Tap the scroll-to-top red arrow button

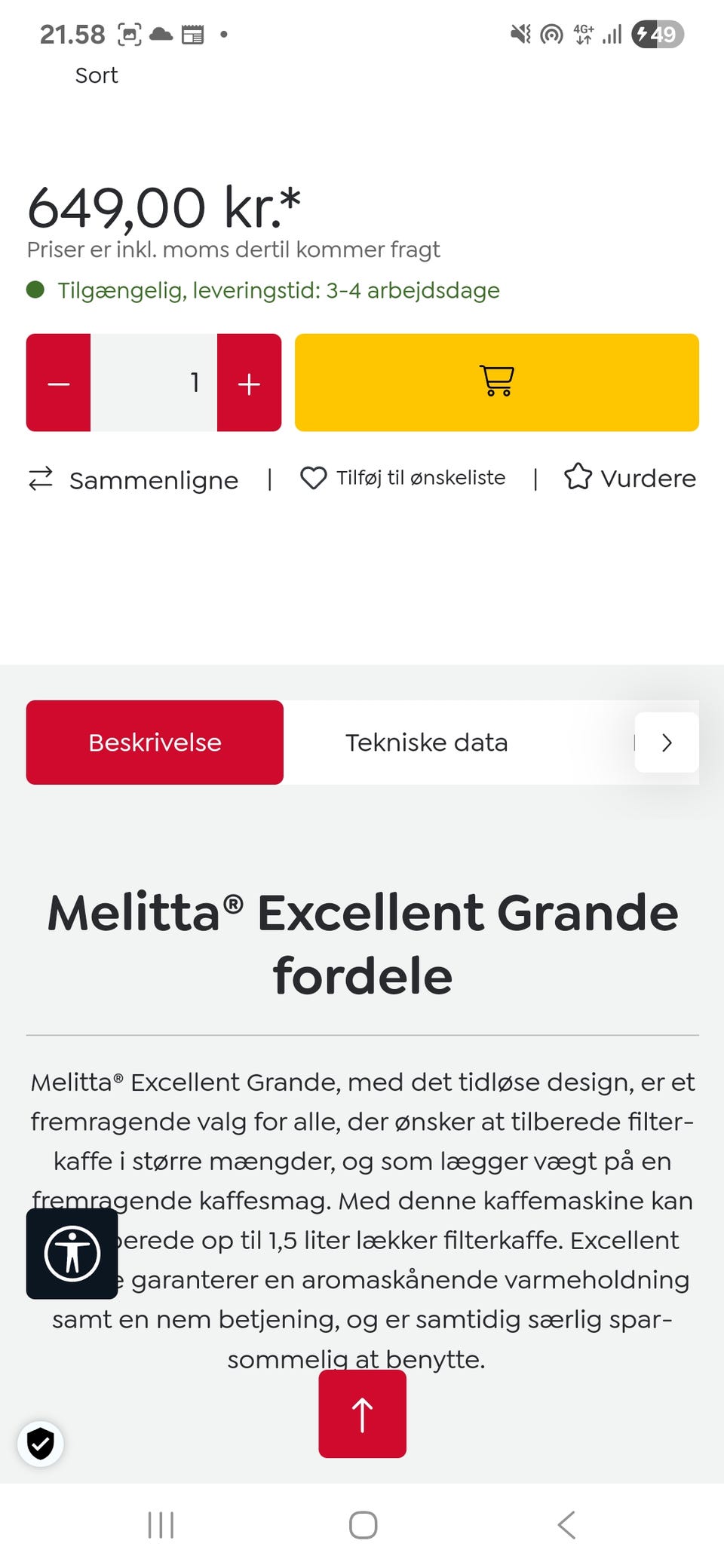[362, 1413]
